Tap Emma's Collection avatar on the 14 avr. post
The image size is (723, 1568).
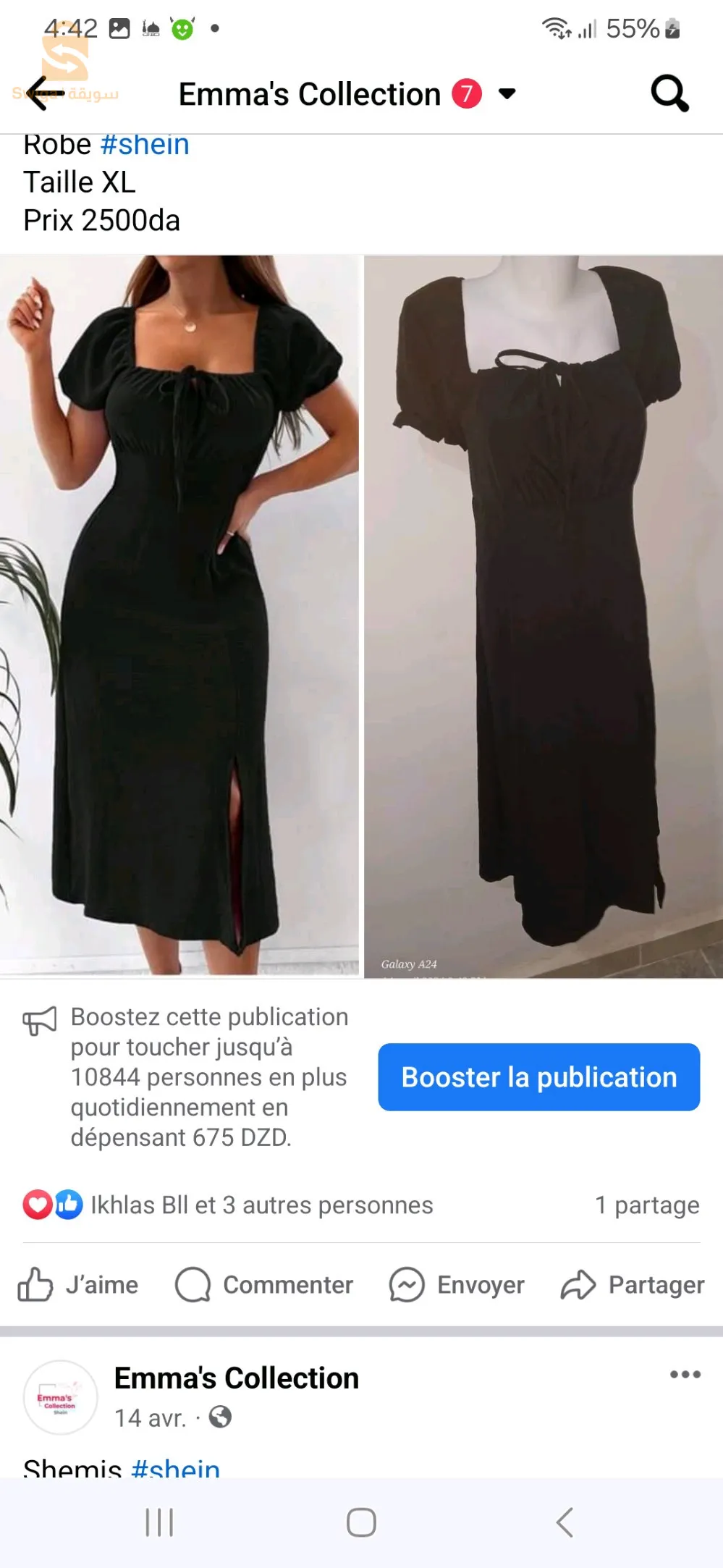pos(60,1397)
